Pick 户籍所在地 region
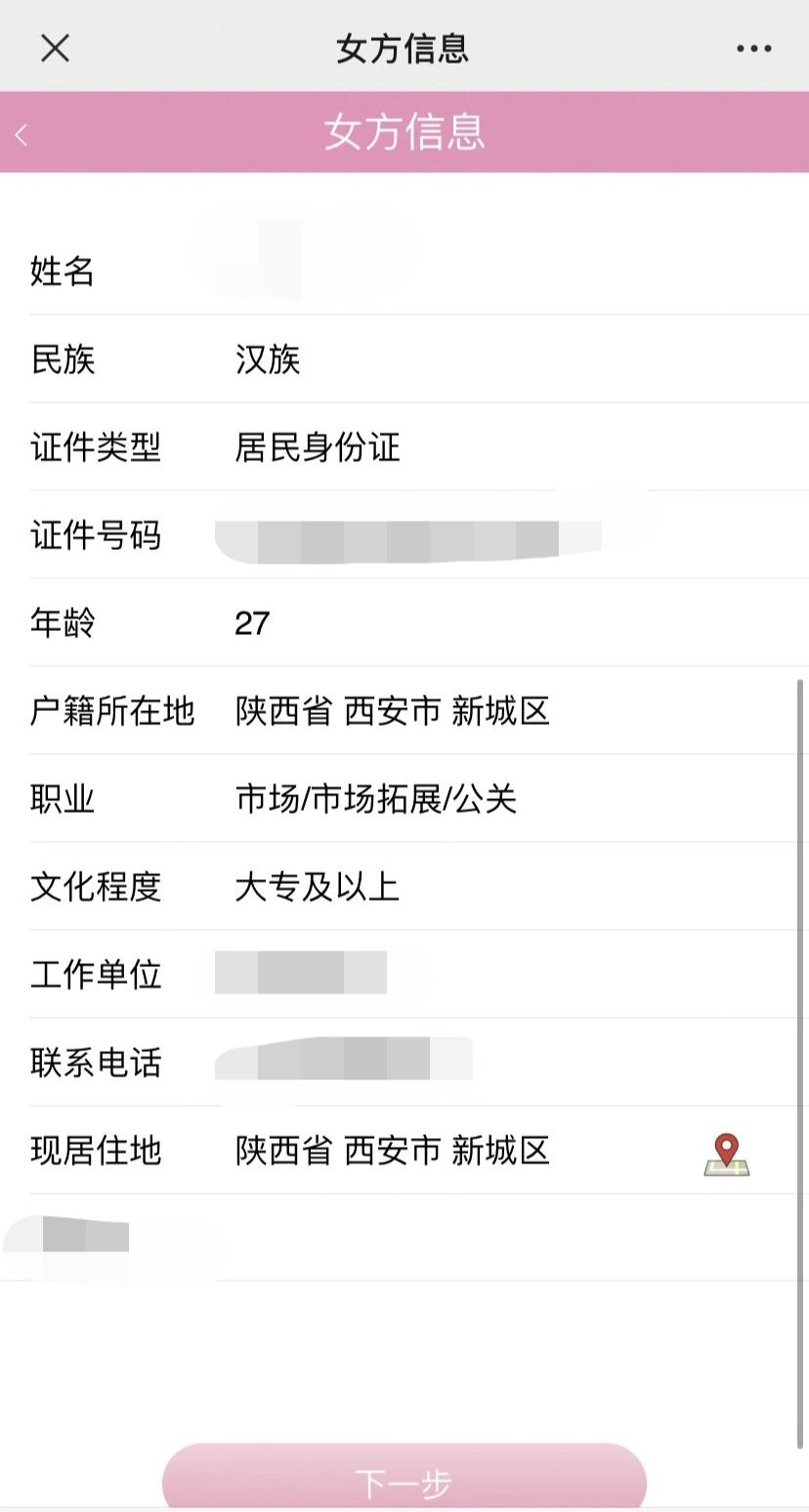 coord(393,711)
